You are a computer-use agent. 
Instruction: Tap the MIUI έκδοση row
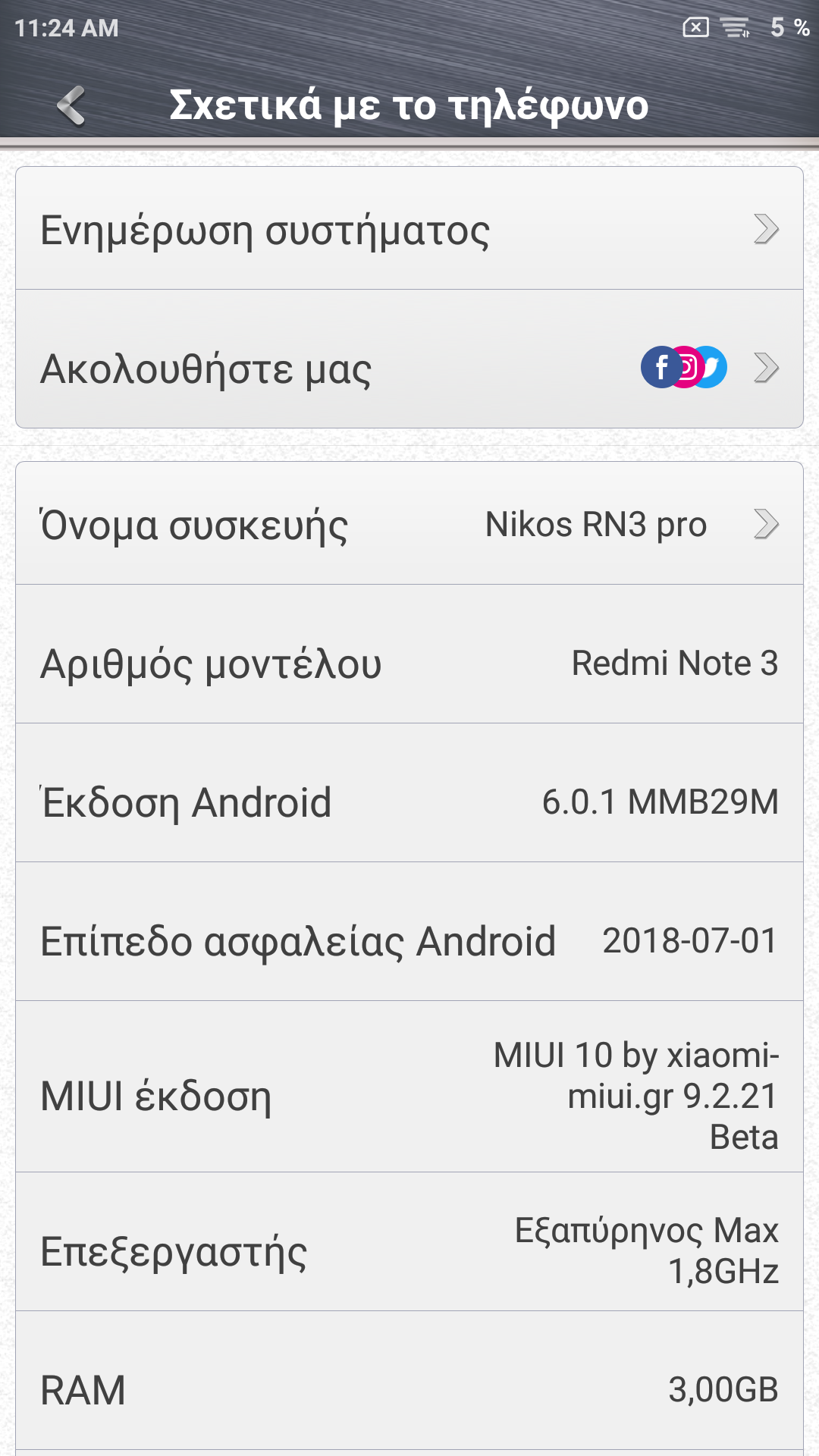pos(409,1095)
